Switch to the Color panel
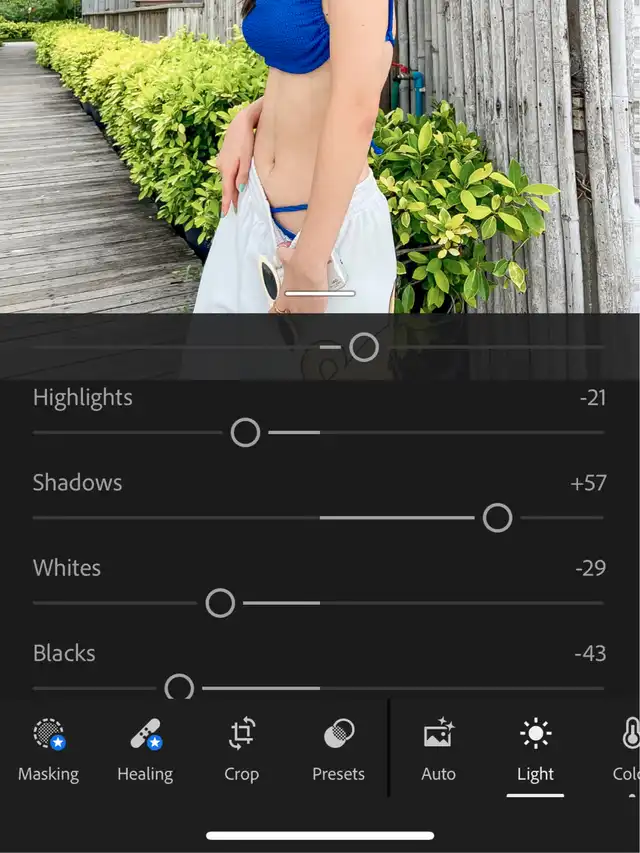 click(627, 750)
